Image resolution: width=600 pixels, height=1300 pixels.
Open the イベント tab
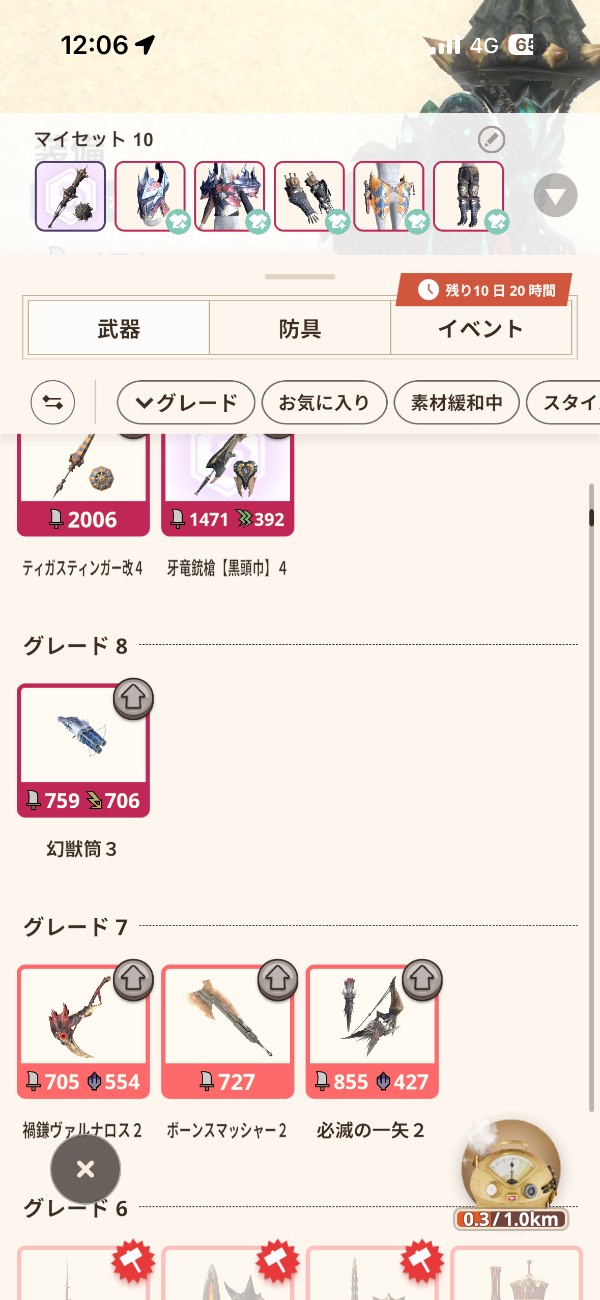(x=480, y=328)
